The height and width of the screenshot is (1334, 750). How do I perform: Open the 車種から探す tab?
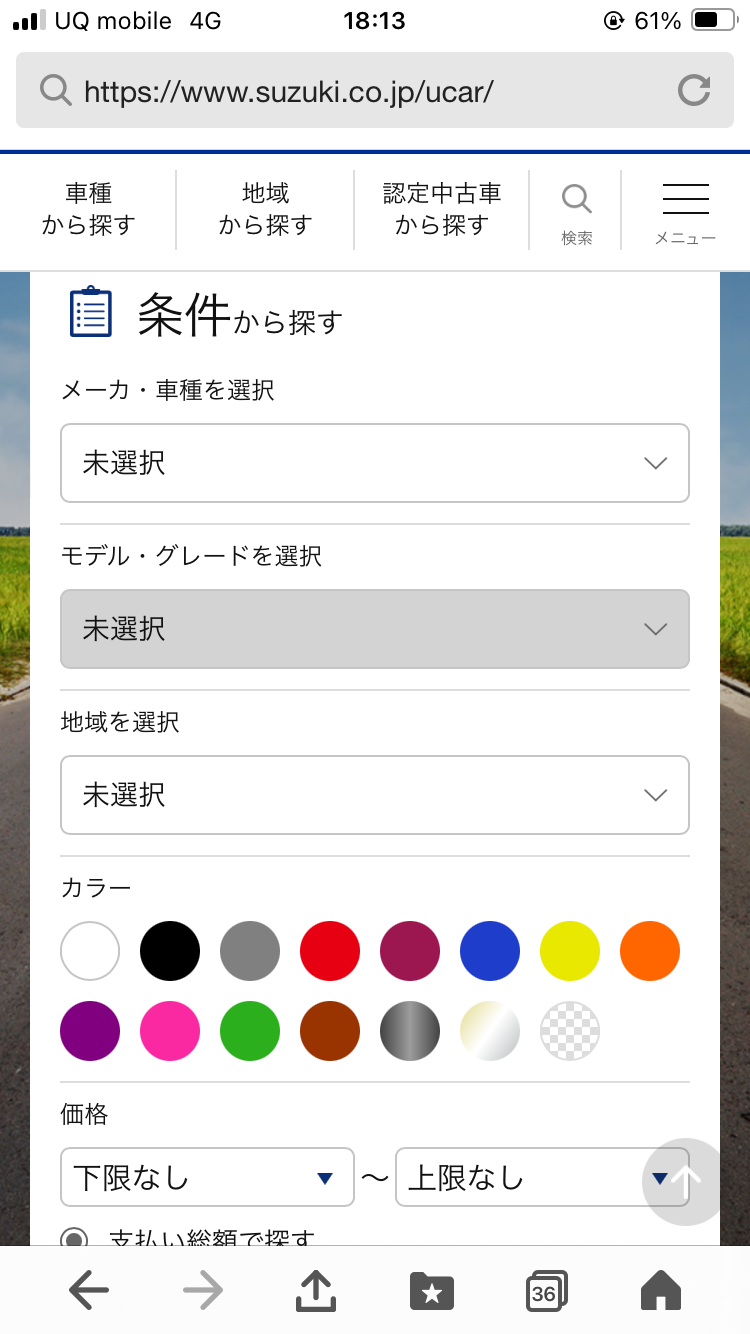point(88,209)
